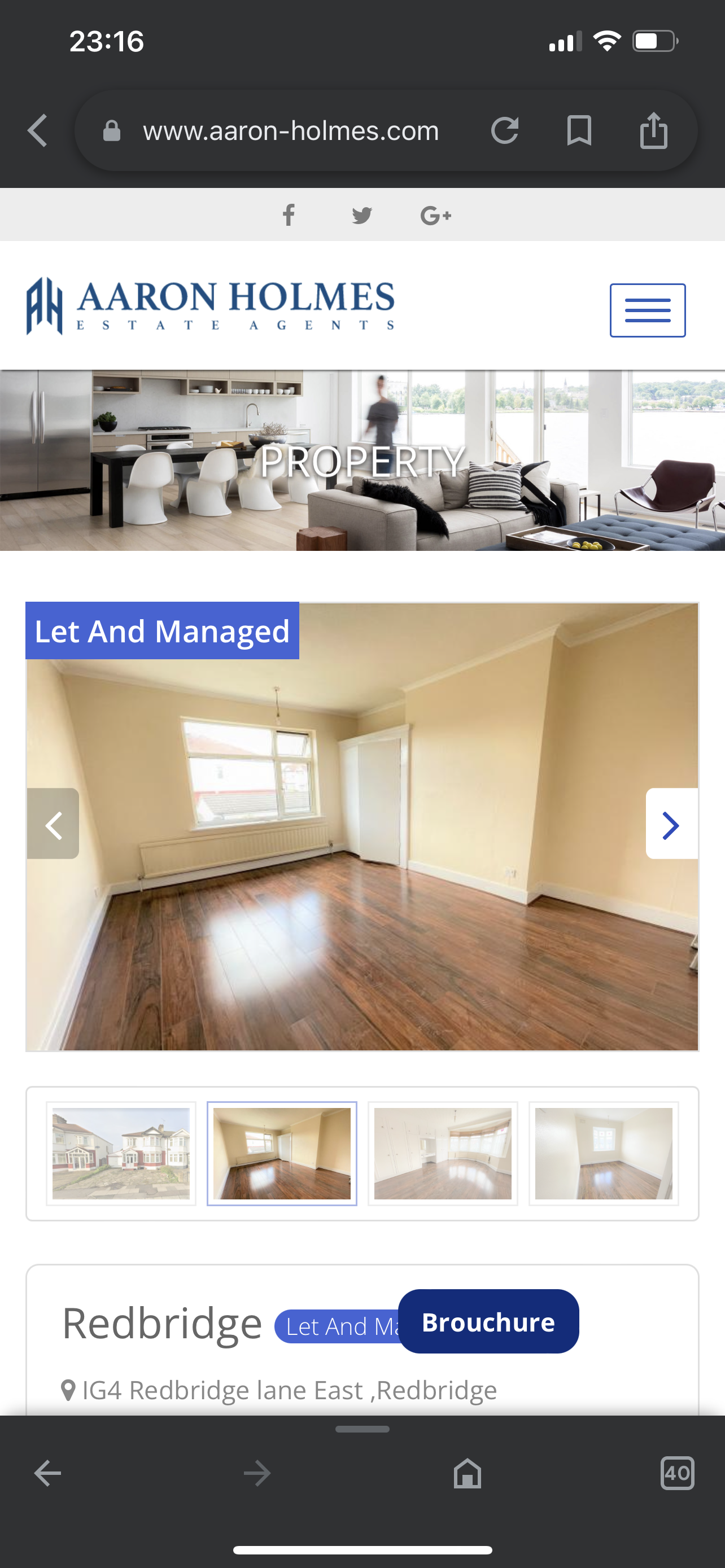Show the previous property photo

click(54, 824)
